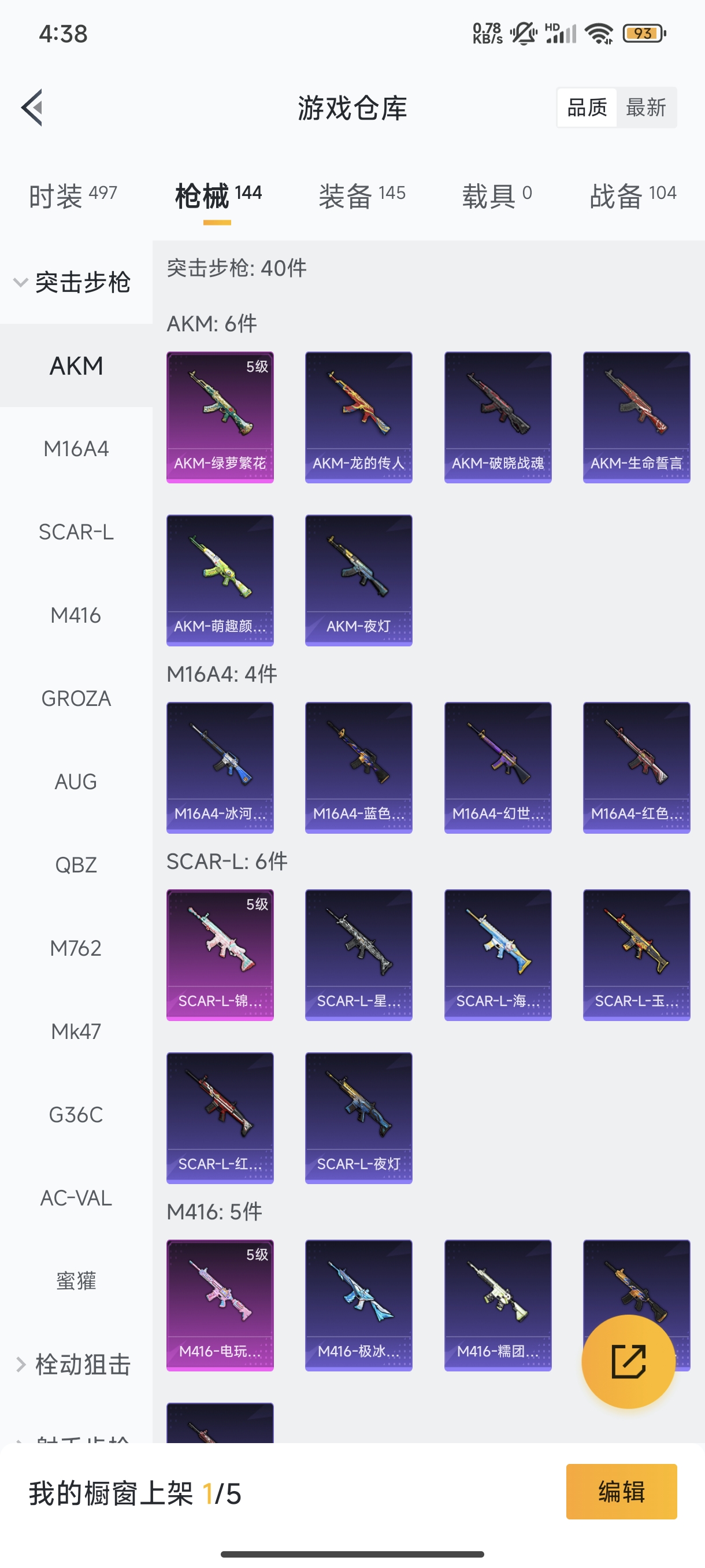Image resolution: width=705 pixels, height=1568 pixels.
Task: View the AKM-龙的传人 skin
Action: pyautogui.click(x=359, y=417)
